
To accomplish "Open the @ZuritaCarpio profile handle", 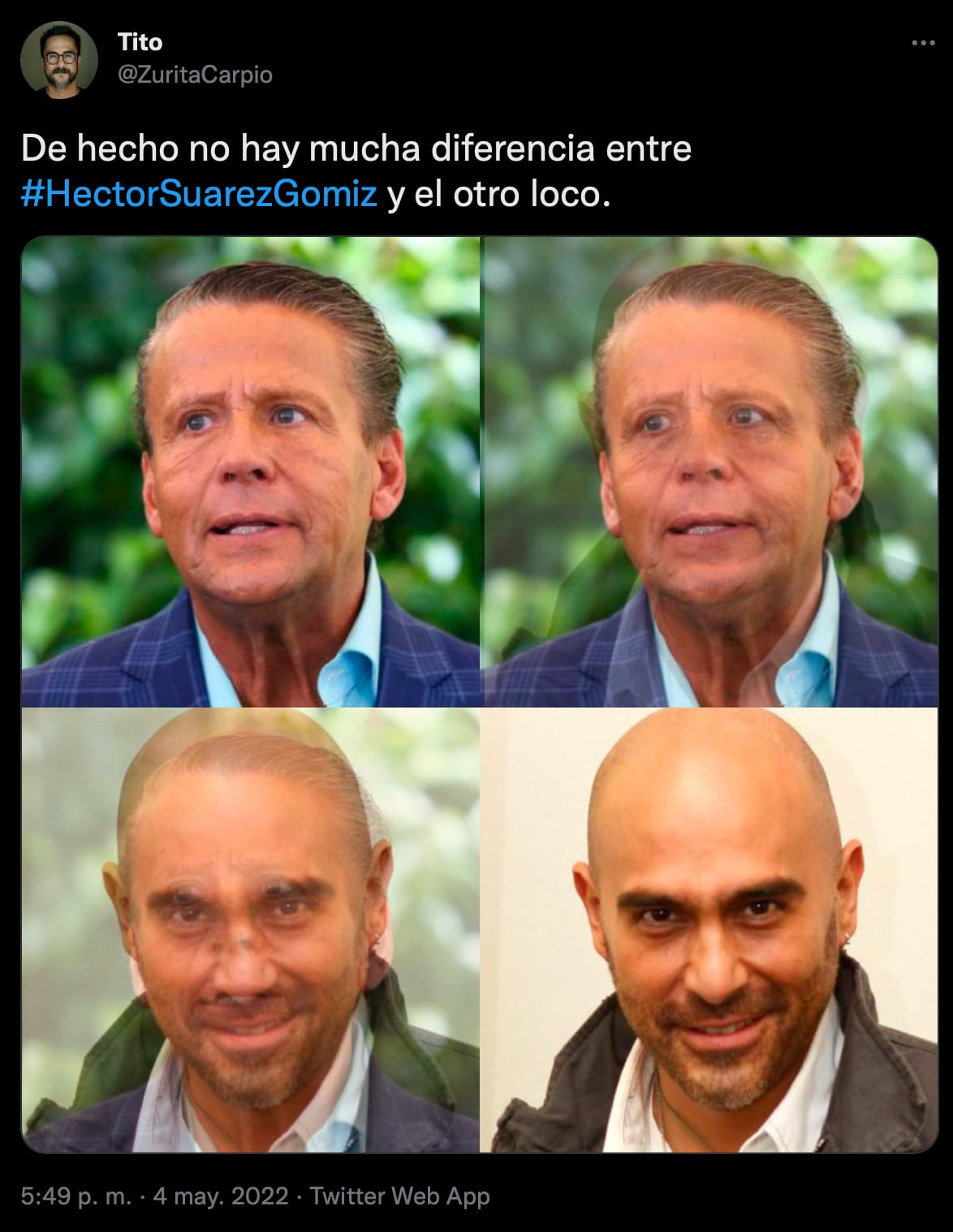I will click(x=195, y=75).
